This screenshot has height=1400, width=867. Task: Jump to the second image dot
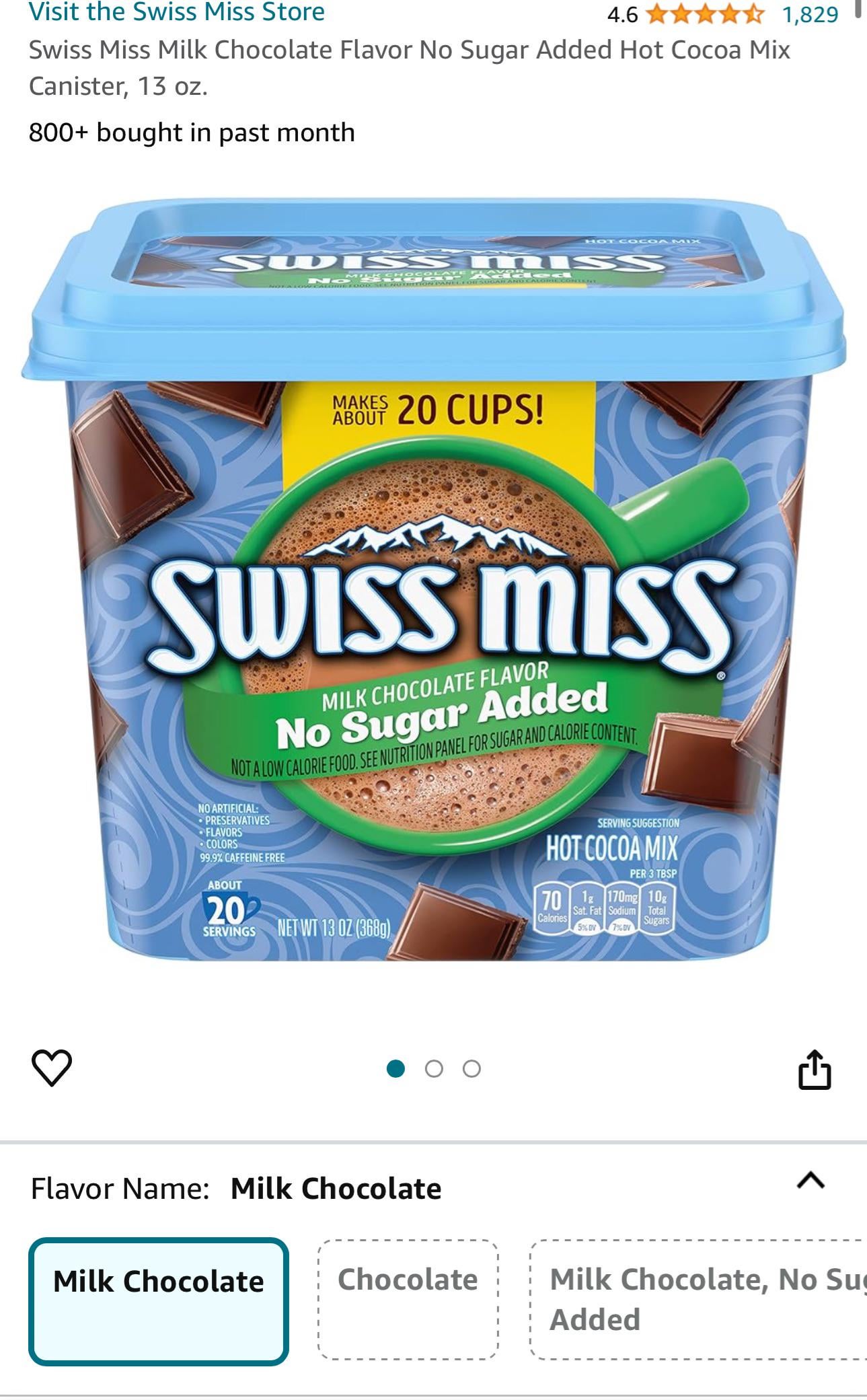(x=434, y=1068)
